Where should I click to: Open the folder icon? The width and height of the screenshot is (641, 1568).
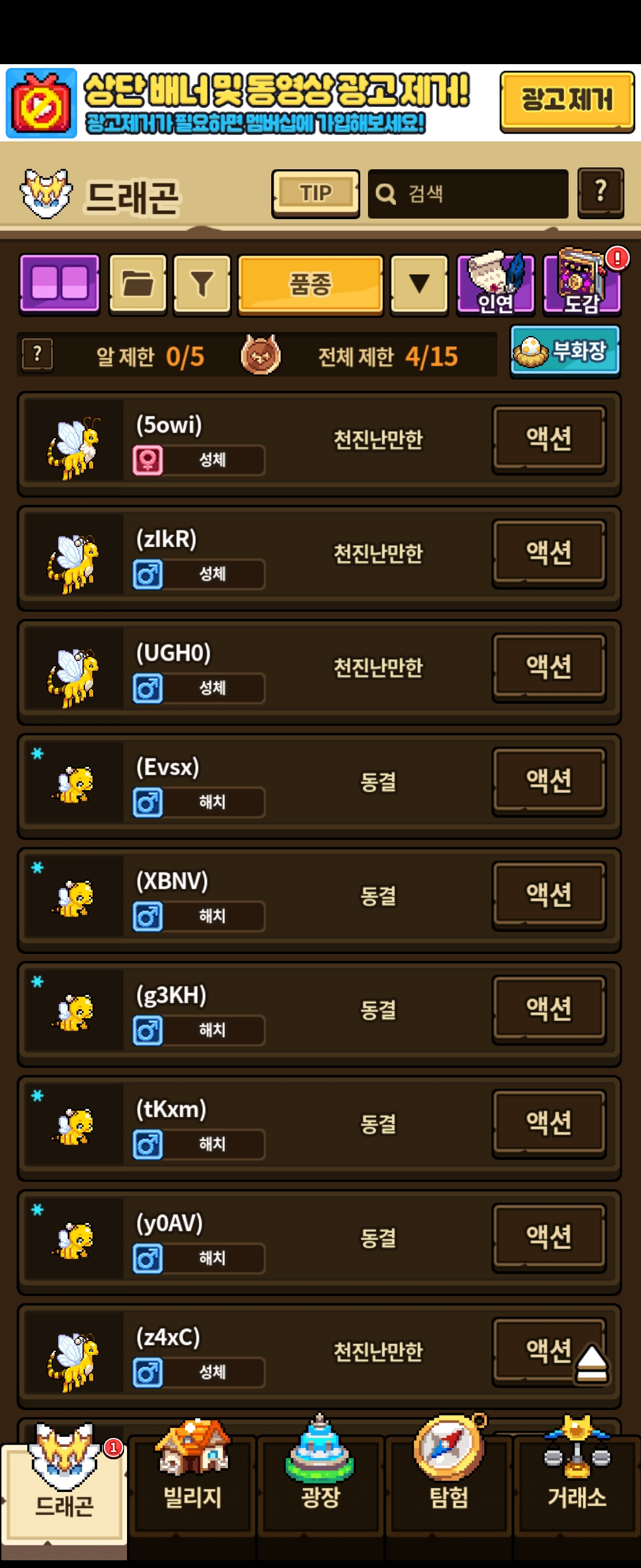tap(138, 284)
